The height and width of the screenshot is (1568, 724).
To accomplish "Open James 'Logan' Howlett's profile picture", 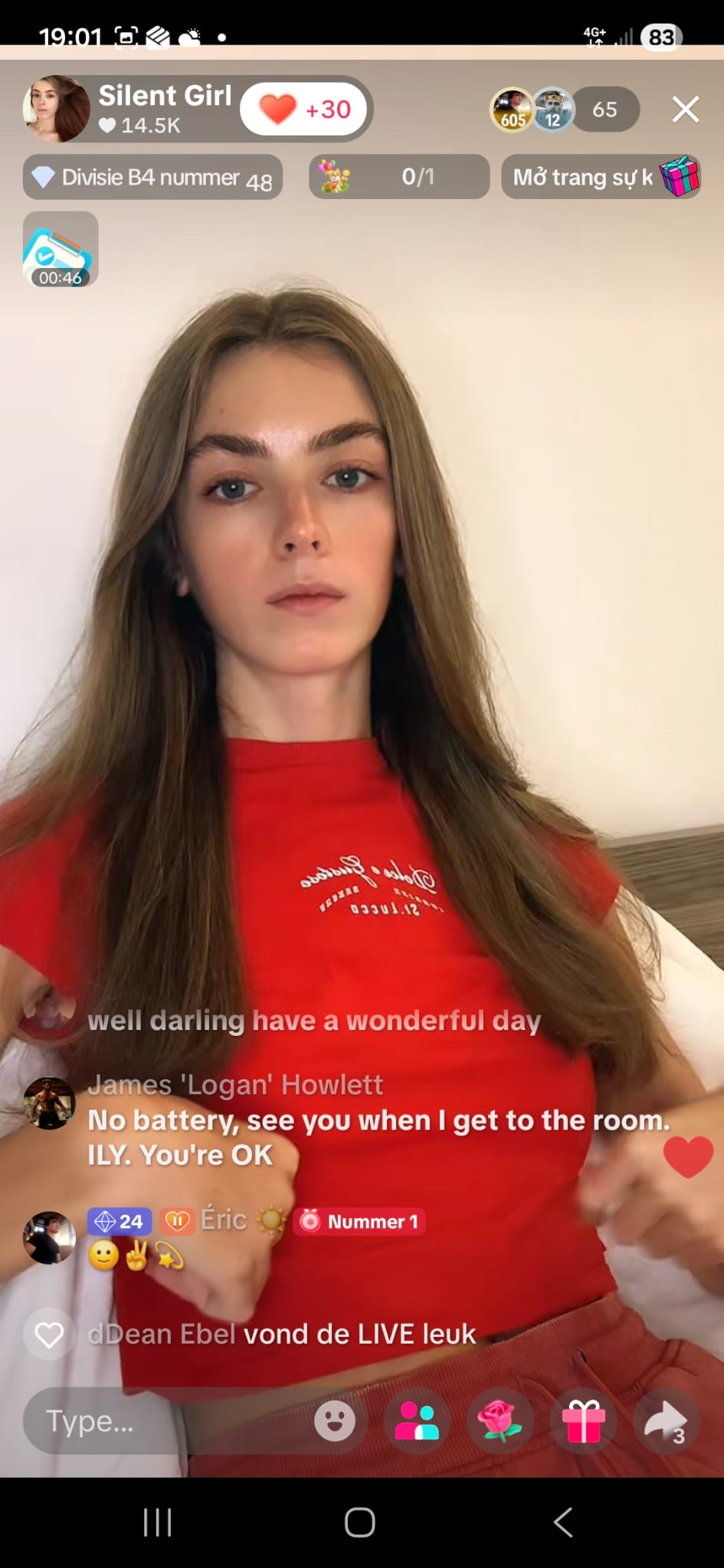I will pos(49,1103).
